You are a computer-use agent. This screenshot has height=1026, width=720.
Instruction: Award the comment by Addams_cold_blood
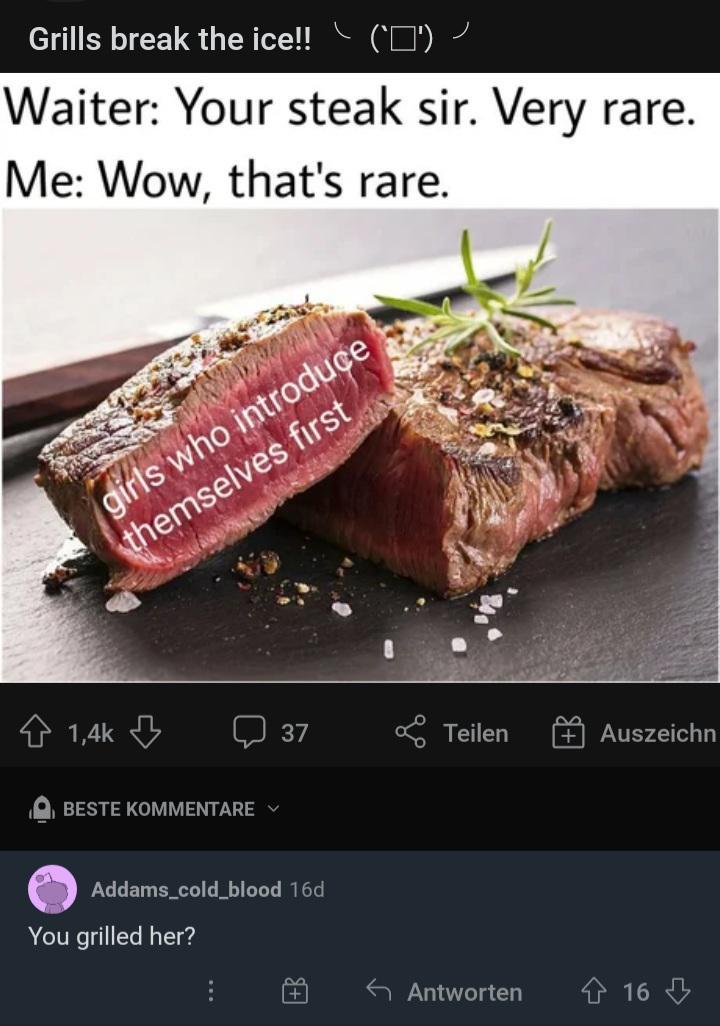coord(294,991)
